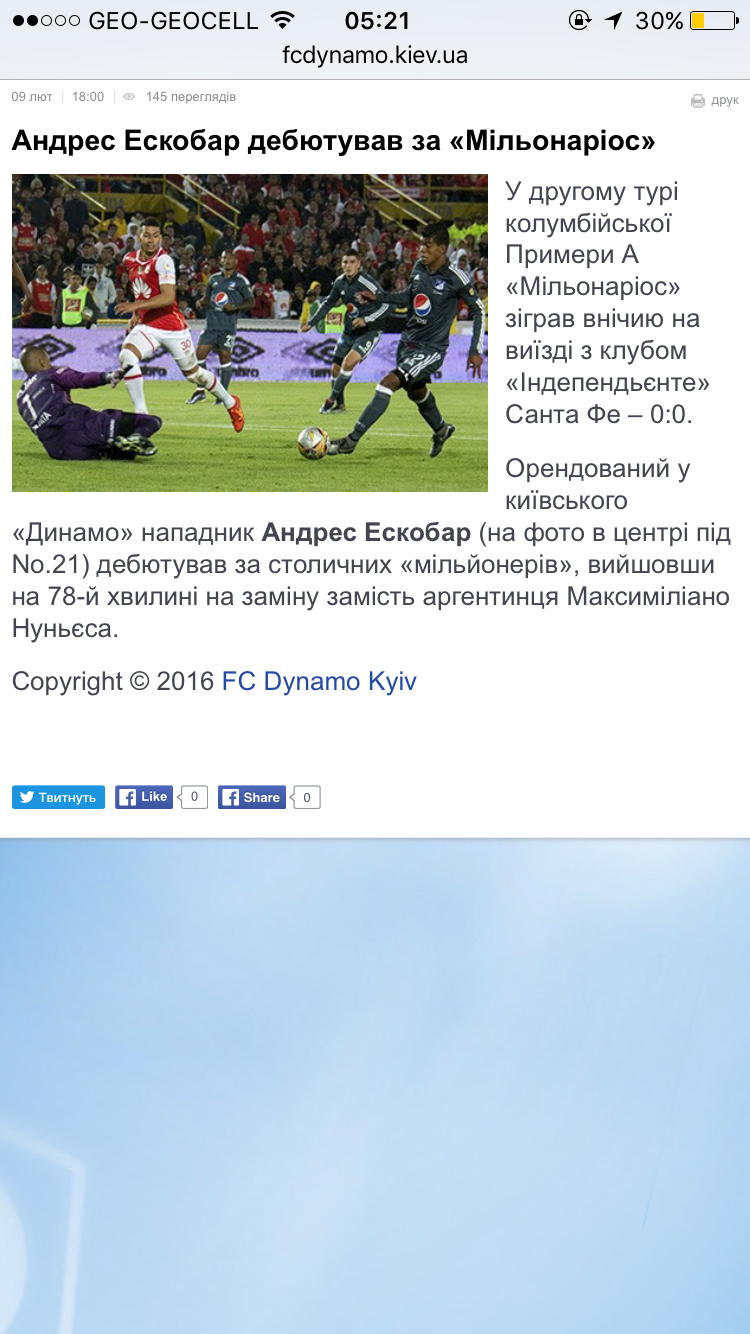The height and width of the screenshot is (1334, 750).
Task: Tap the друк print link
Action: click(715, 100)
